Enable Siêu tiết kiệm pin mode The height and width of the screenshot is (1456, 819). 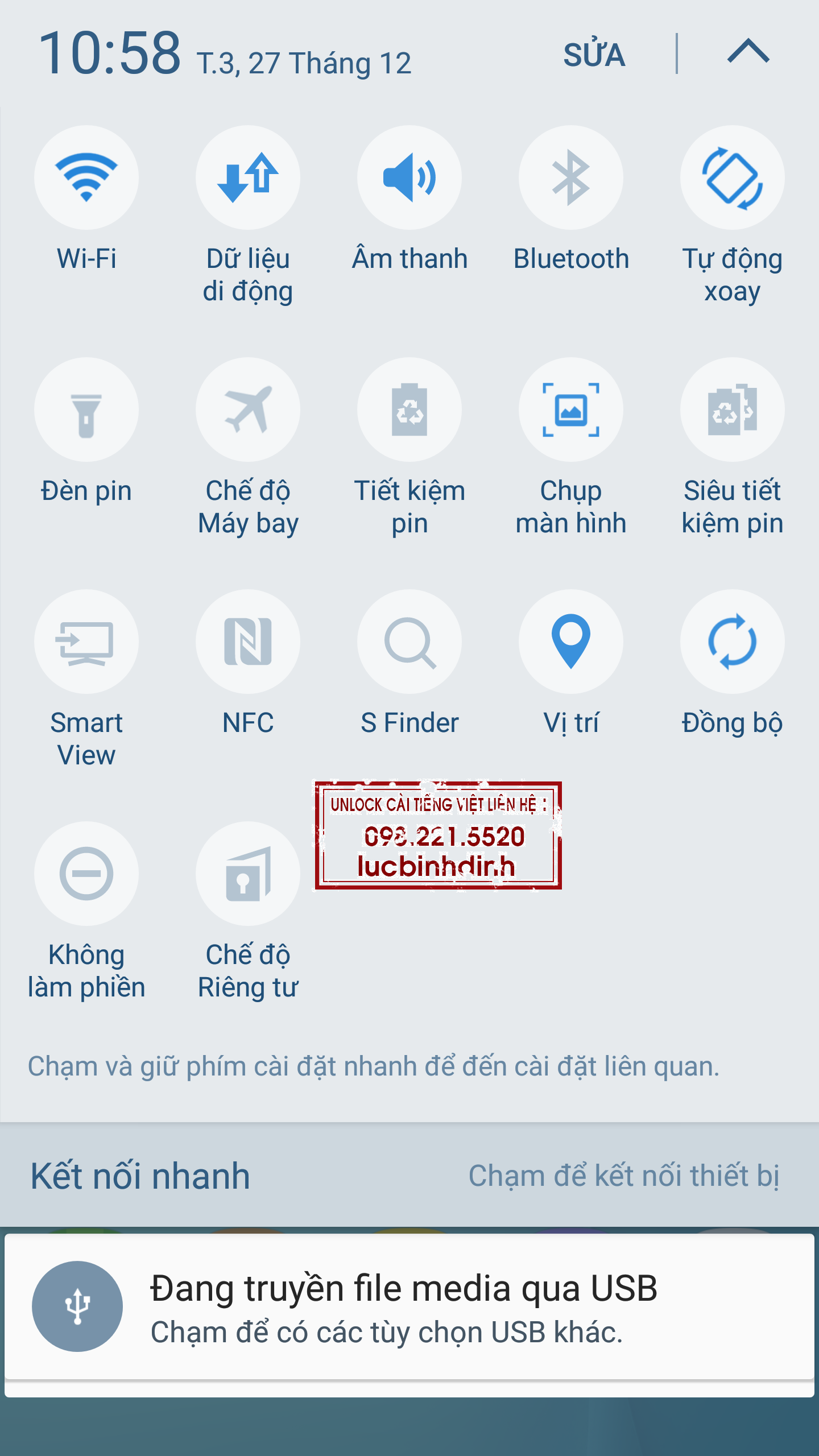click(733, 409)
